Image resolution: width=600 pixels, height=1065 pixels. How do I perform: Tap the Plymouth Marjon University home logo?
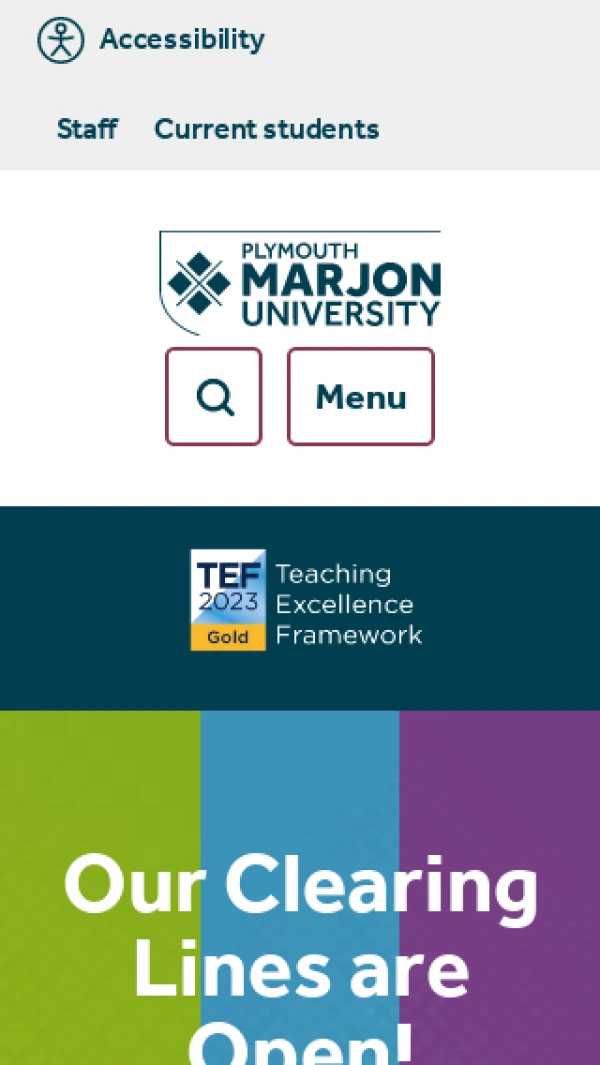(x=300, y=282)
